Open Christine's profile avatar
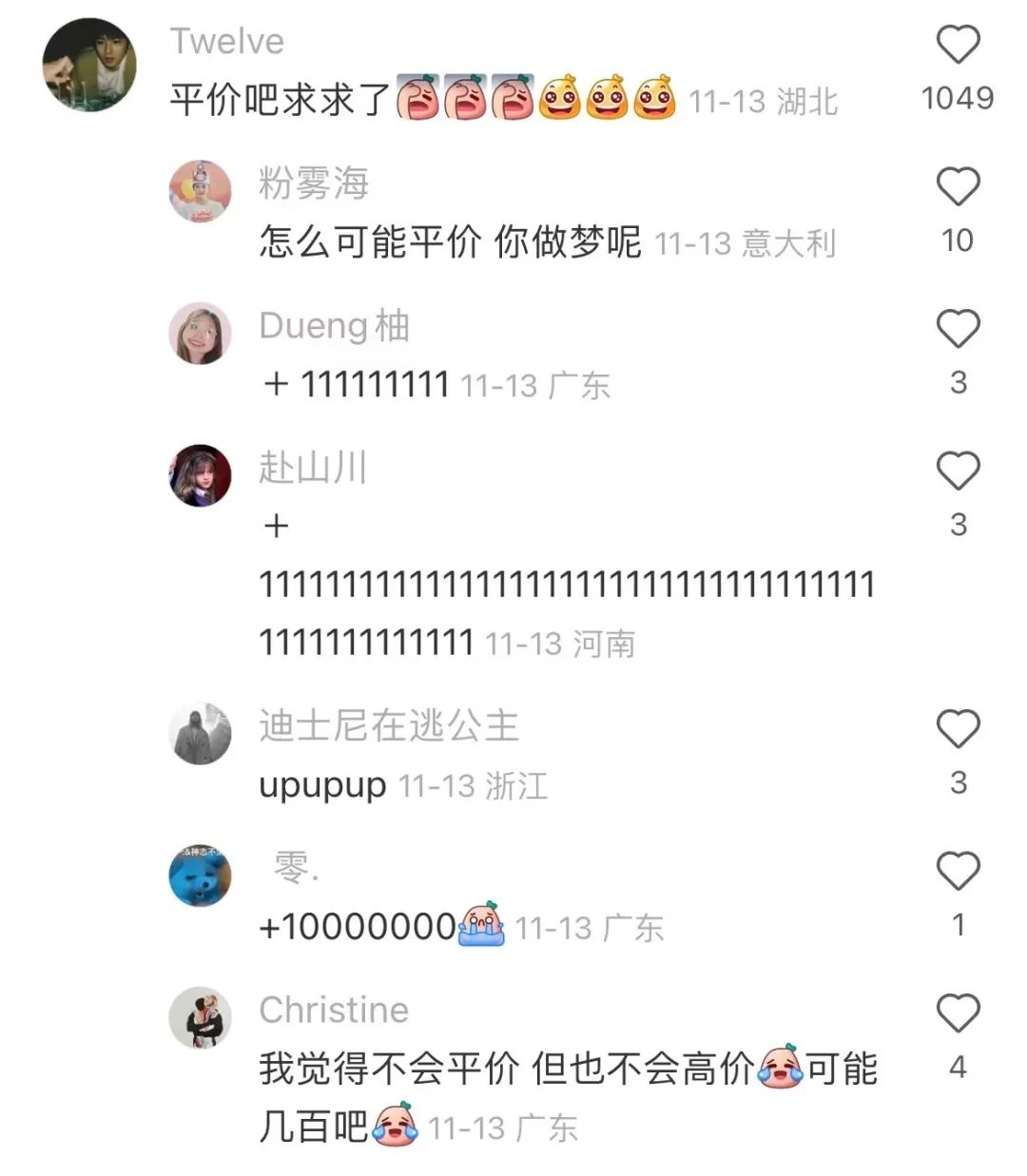This screenshot has width=1027, height=1176. pos(201,1018)
